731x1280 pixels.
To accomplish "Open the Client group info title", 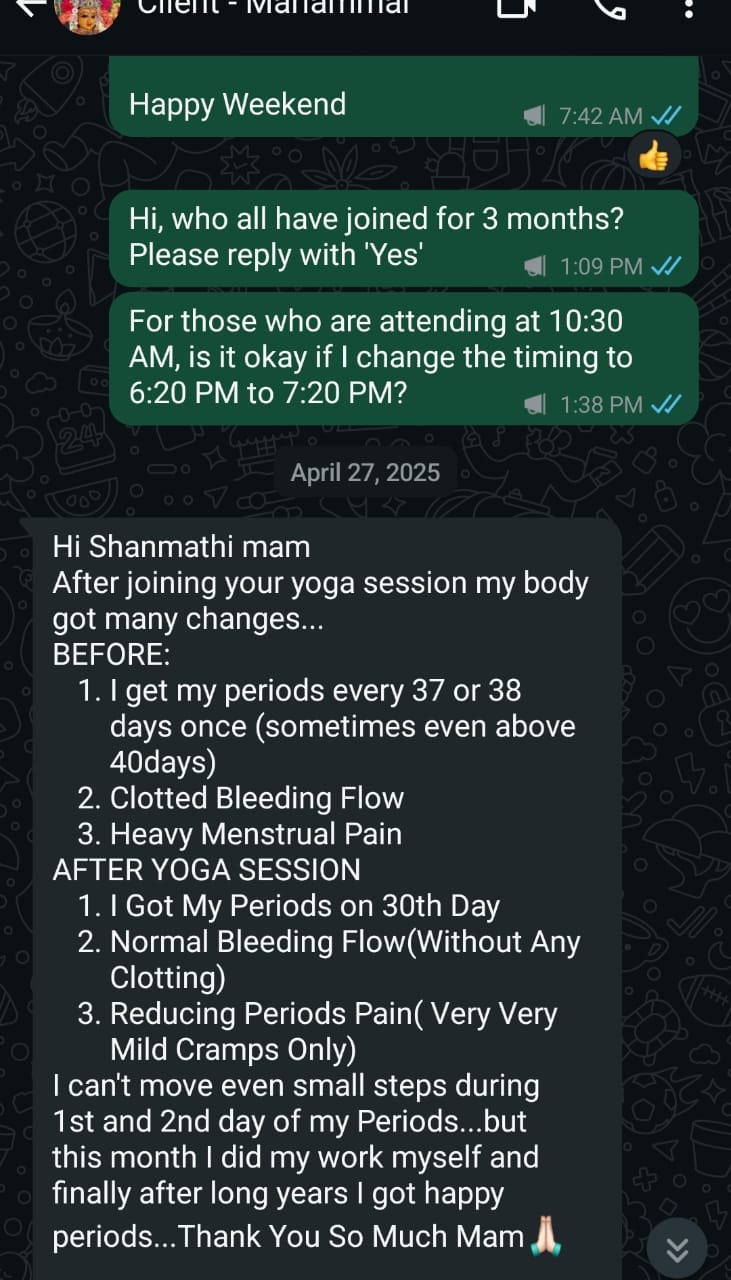I will tap(273, 8).
